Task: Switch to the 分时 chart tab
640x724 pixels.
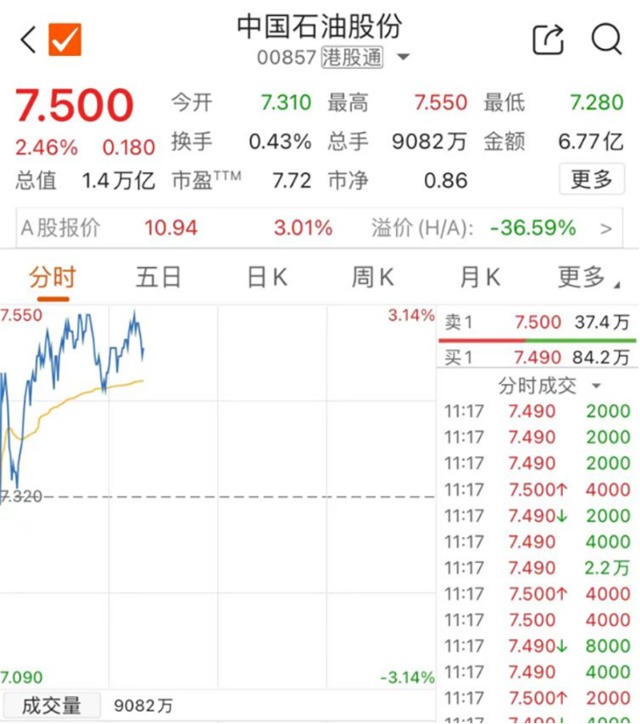Action: [52, 277]
